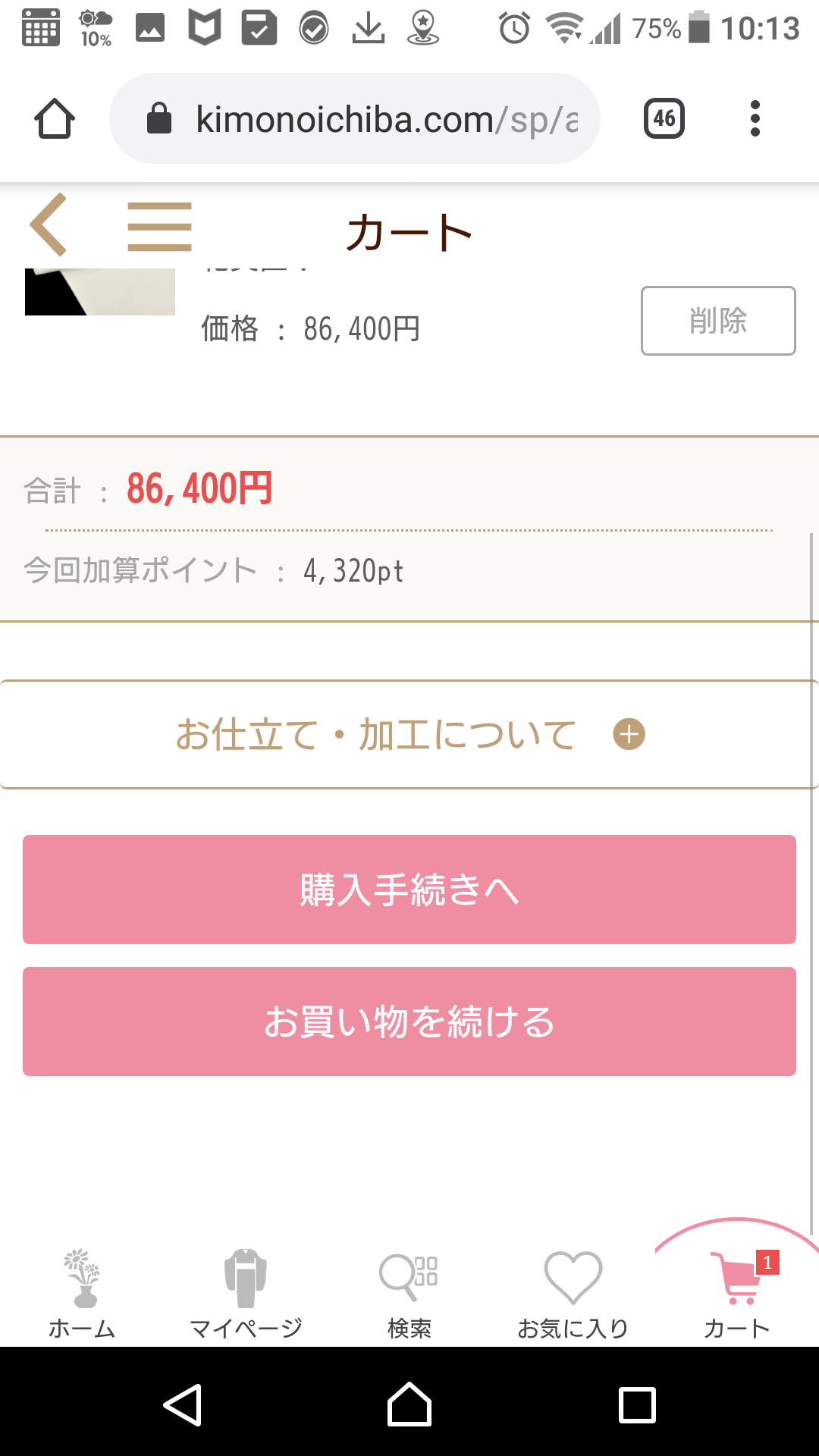Open the recent apps overview
819x1456 pixels.
[x=637, y=1404]
